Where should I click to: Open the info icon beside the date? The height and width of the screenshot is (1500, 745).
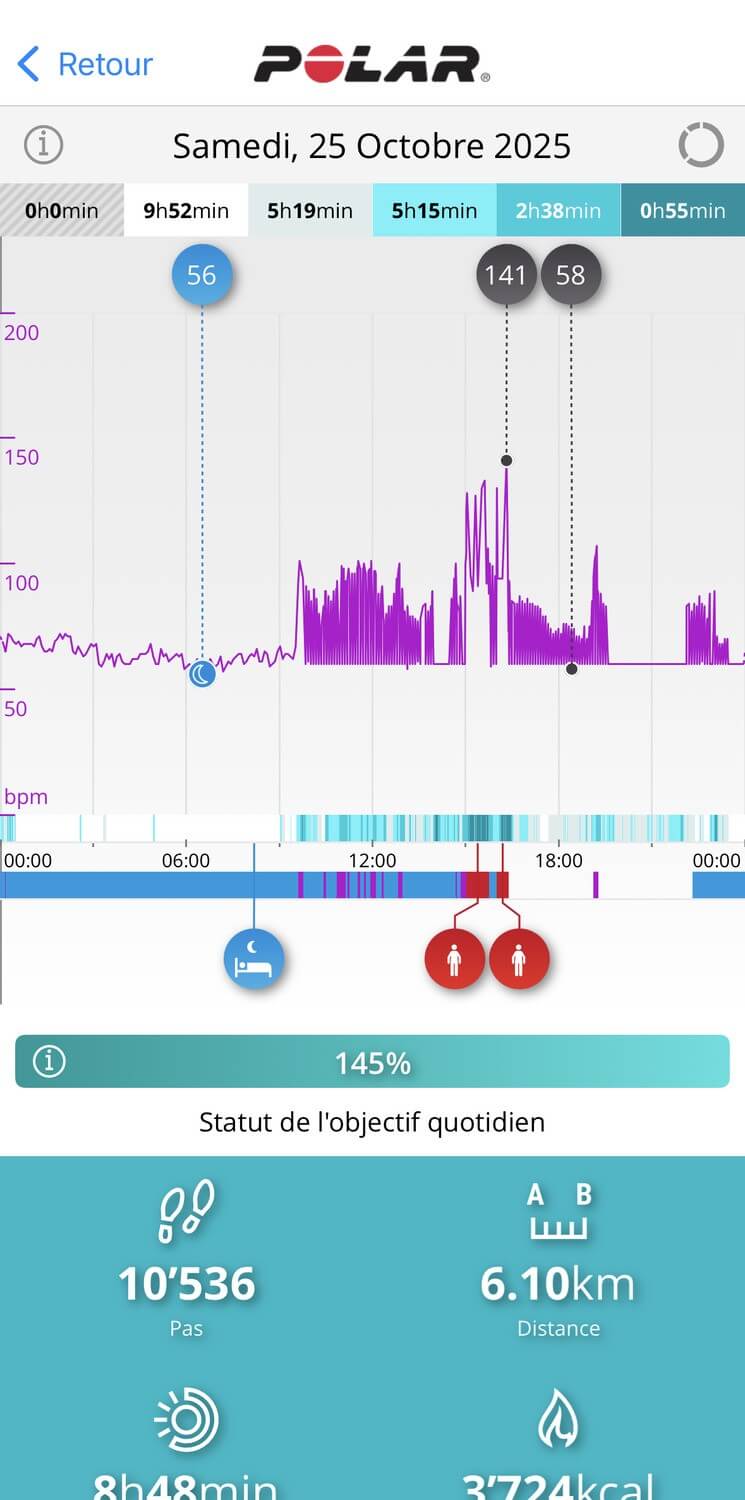(43, 146)
